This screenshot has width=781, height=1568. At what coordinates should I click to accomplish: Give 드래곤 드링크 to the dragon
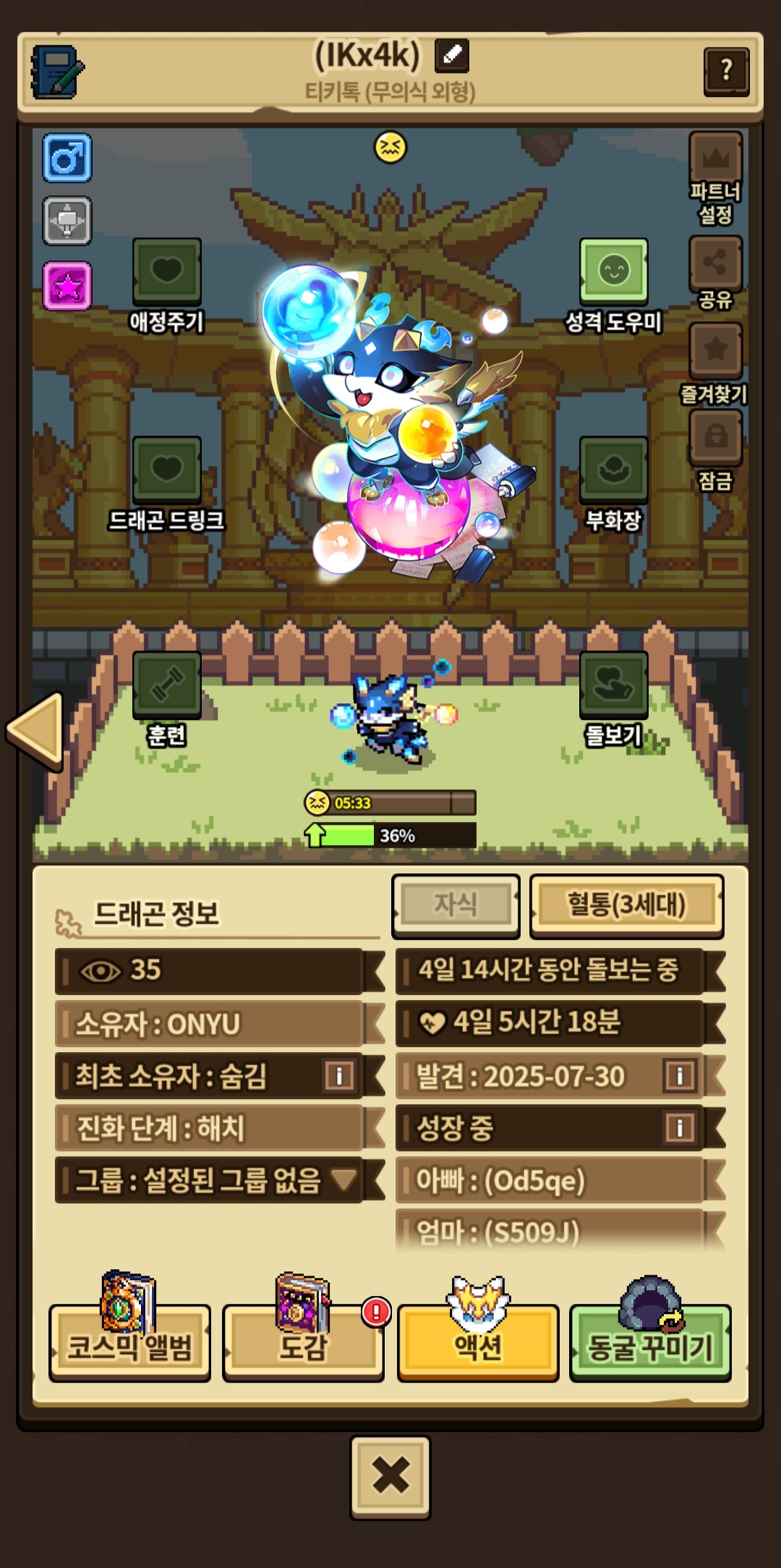point(167,470)
